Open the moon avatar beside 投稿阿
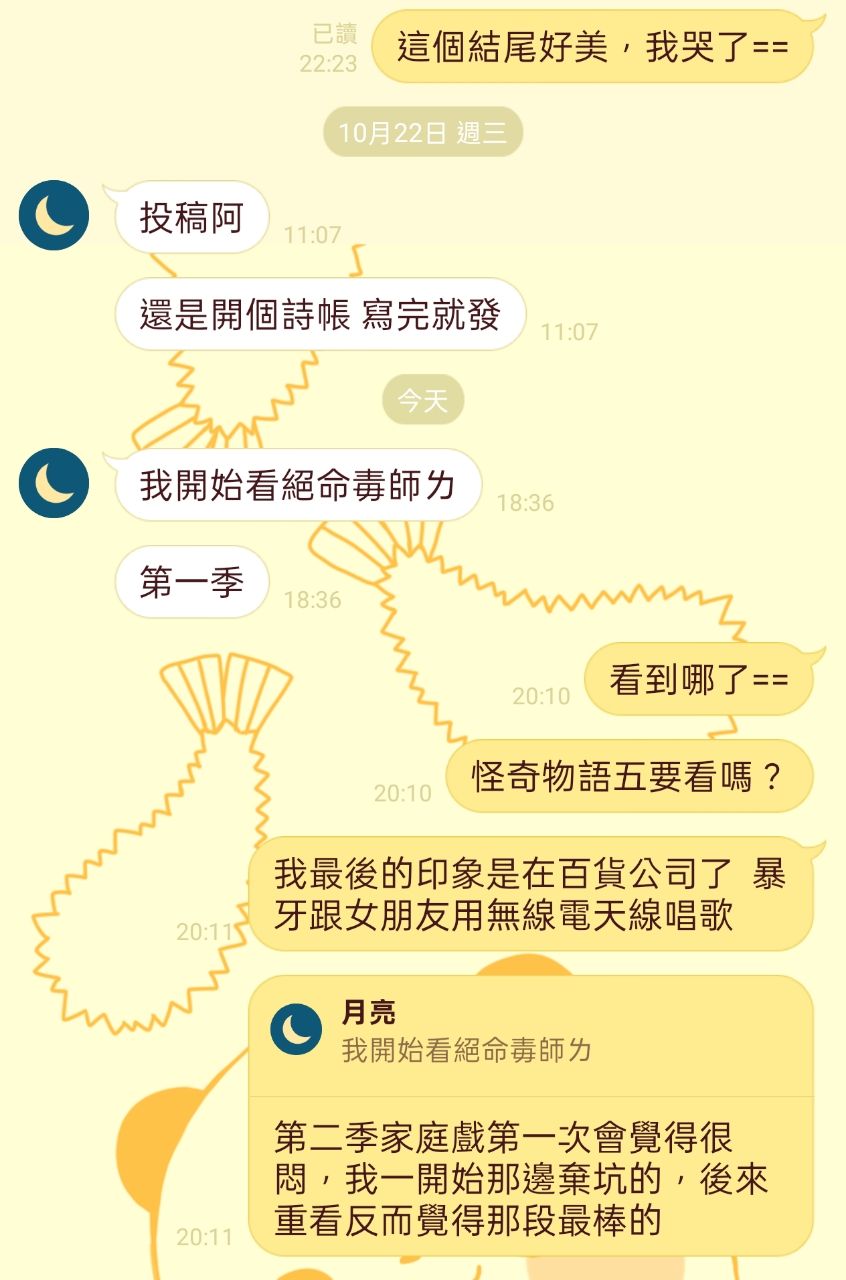 (x=54, y=215)
